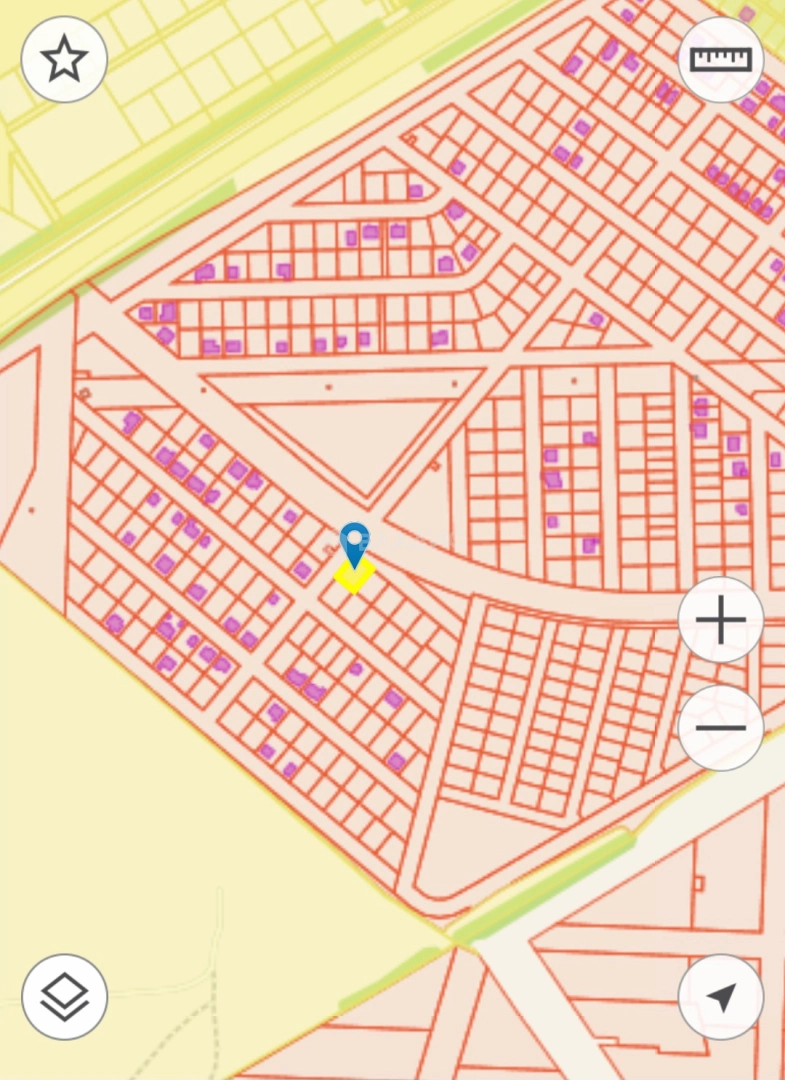Open the map layers selector
The width and height of the screenshot is (785, 1080).
pos(64,996)
